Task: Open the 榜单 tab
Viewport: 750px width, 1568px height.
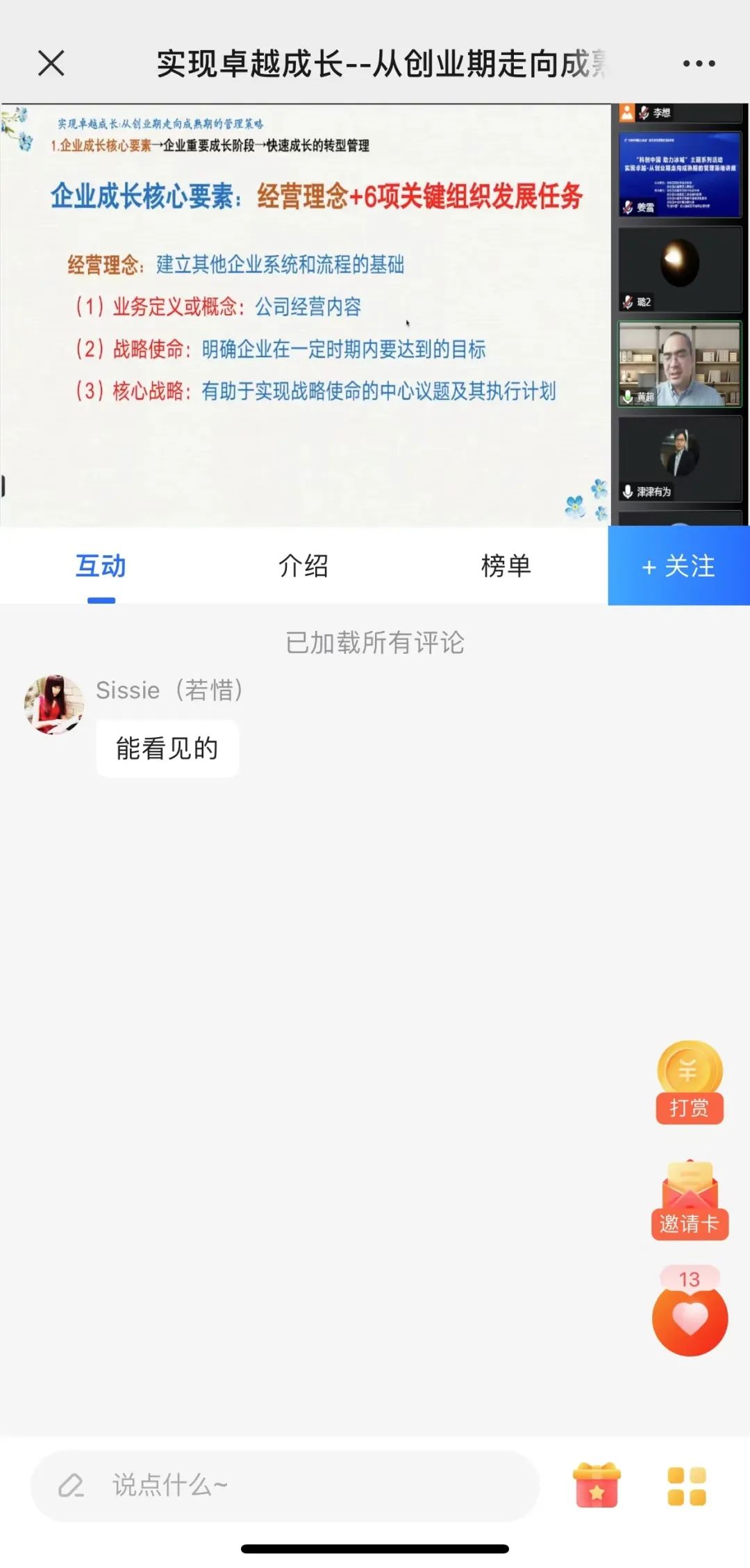Action: point(506,566)
